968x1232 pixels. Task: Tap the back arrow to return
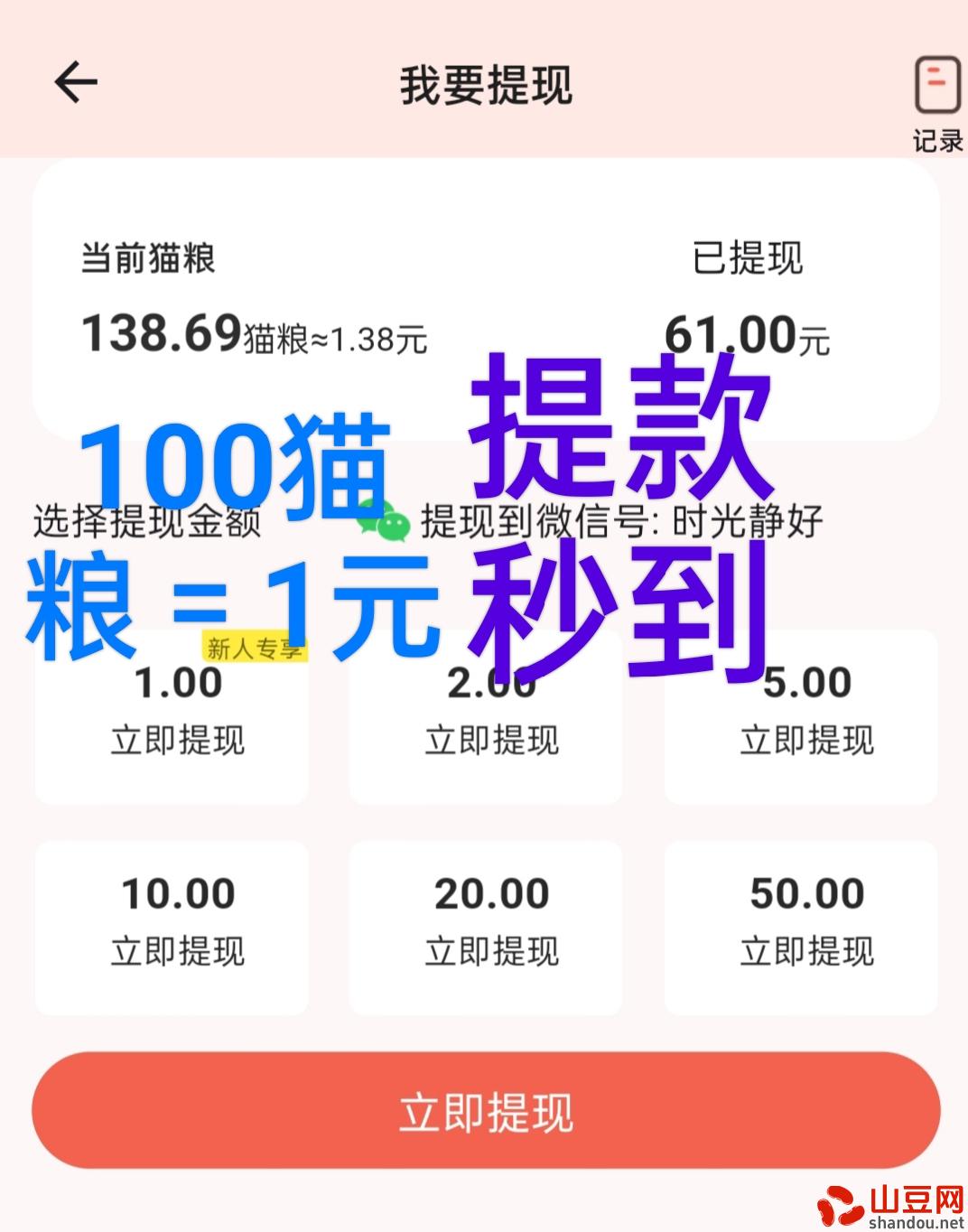76,81
